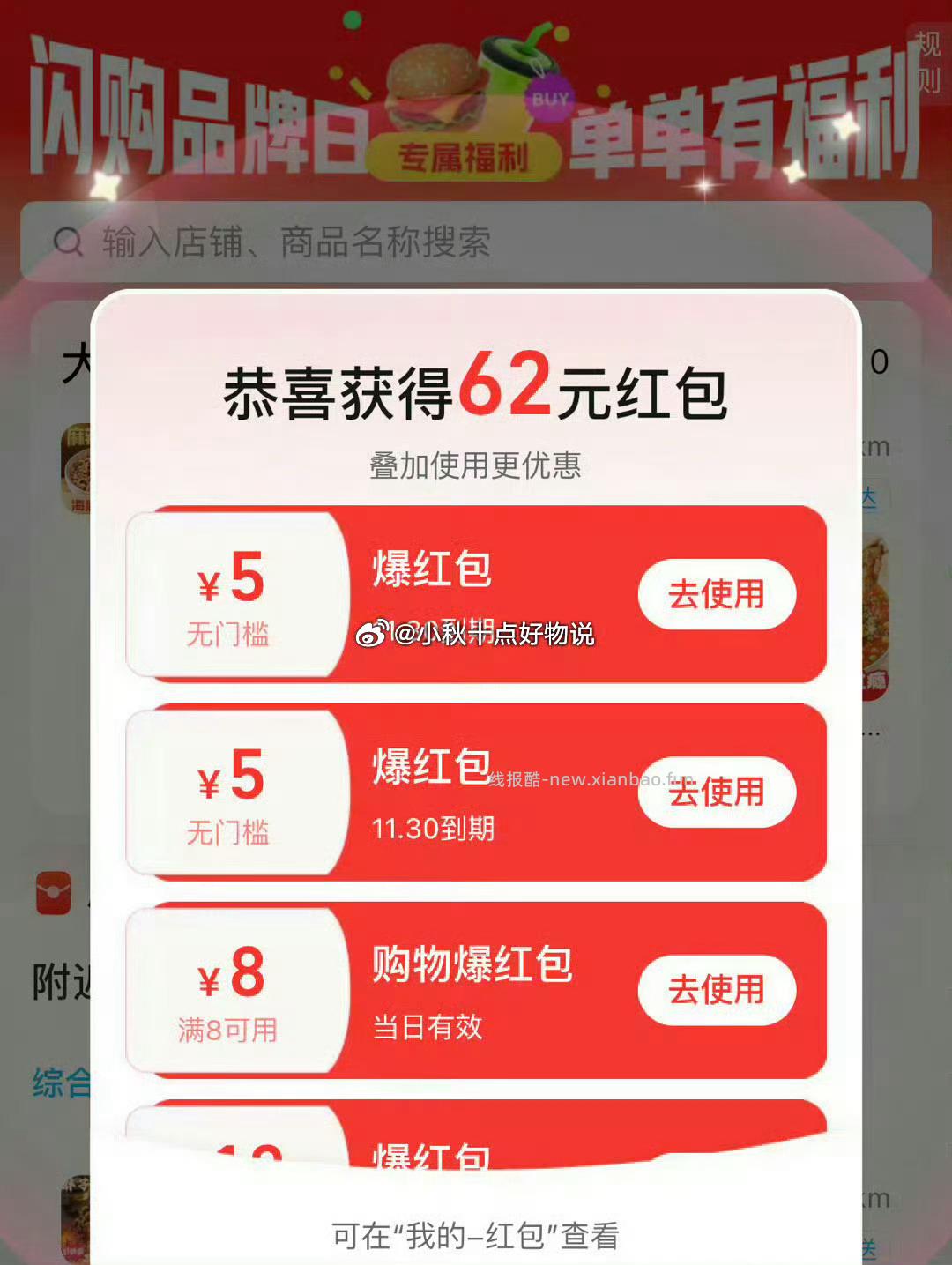Tap the Weibo logo watermark icon
Screen dimensions: 952x1265
click(x=374, y=633)
